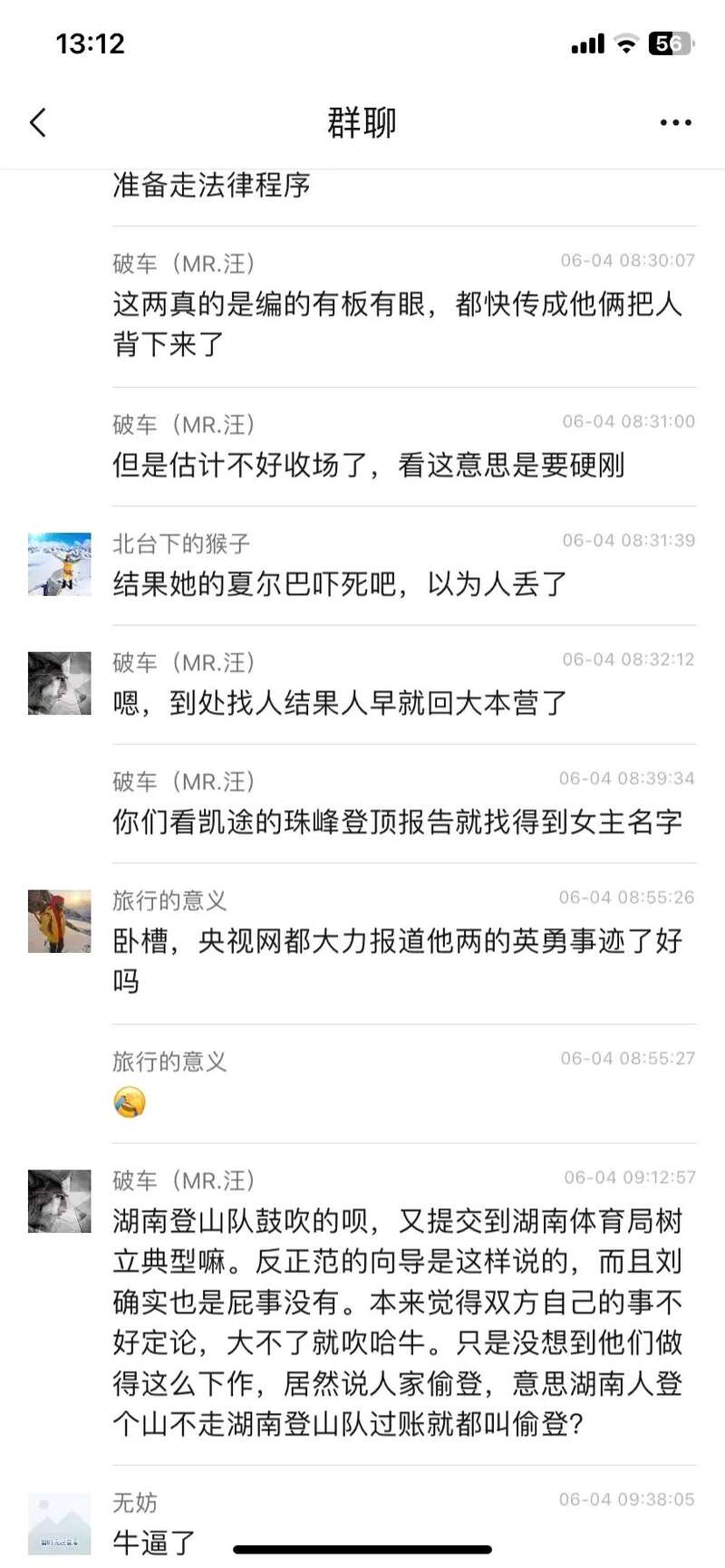This screenshot has height=1568, width=725.
Task: Go back from the group chat
Action: pyautogui.click(x=38, y=122)
